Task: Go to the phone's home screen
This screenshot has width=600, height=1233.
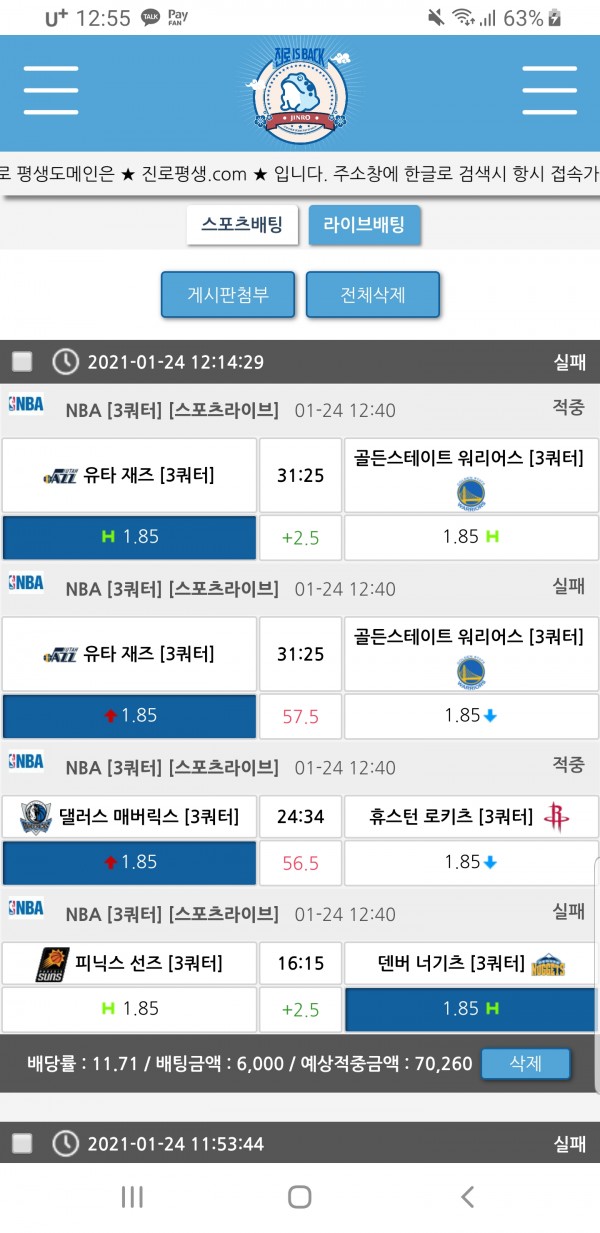Action: (x=299, y=1196)
